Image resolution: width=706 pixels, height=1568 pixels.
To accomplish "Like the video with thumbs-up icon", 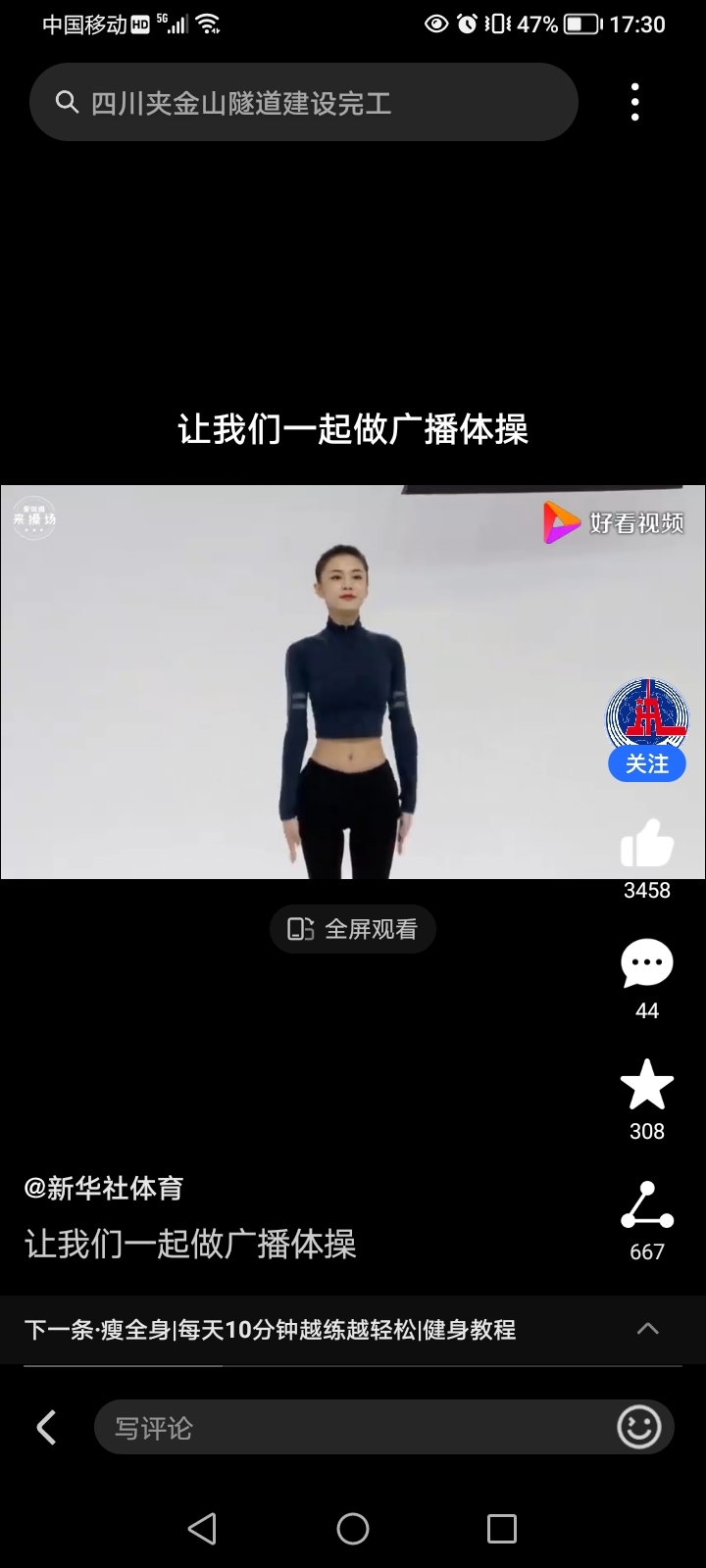I will (646, 845).
